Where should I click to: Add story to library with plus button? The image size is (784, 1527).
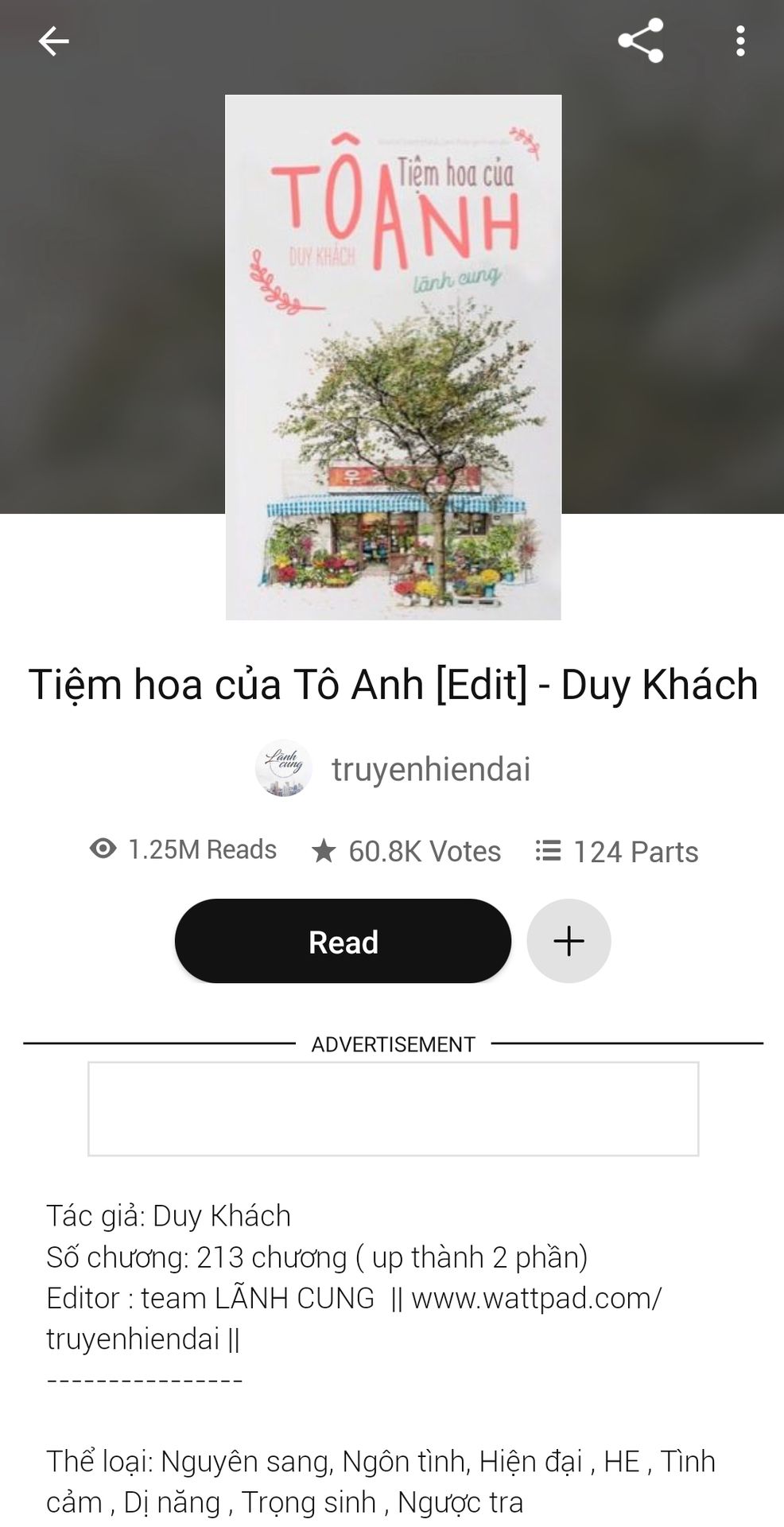(x=569, y=942)
